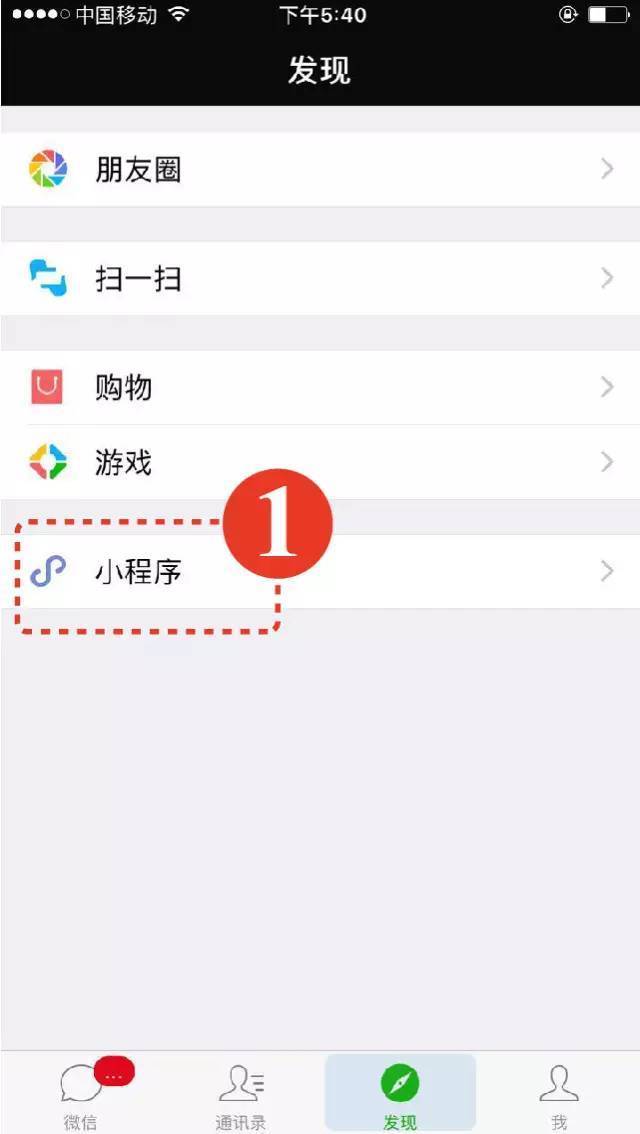Open 小程序 mini programs
This screenshot has width=640, height=1134.
point(320,571)
